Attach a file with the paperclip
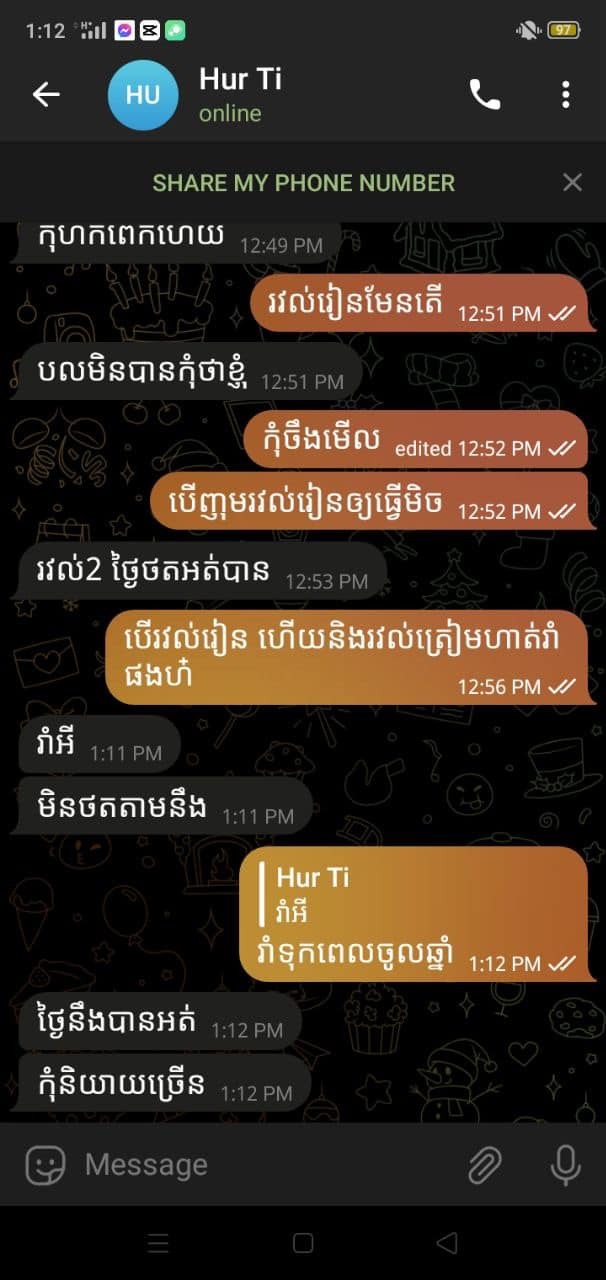The height and width of the screenshot is (1280, 606). click(x=484, y=1164)
